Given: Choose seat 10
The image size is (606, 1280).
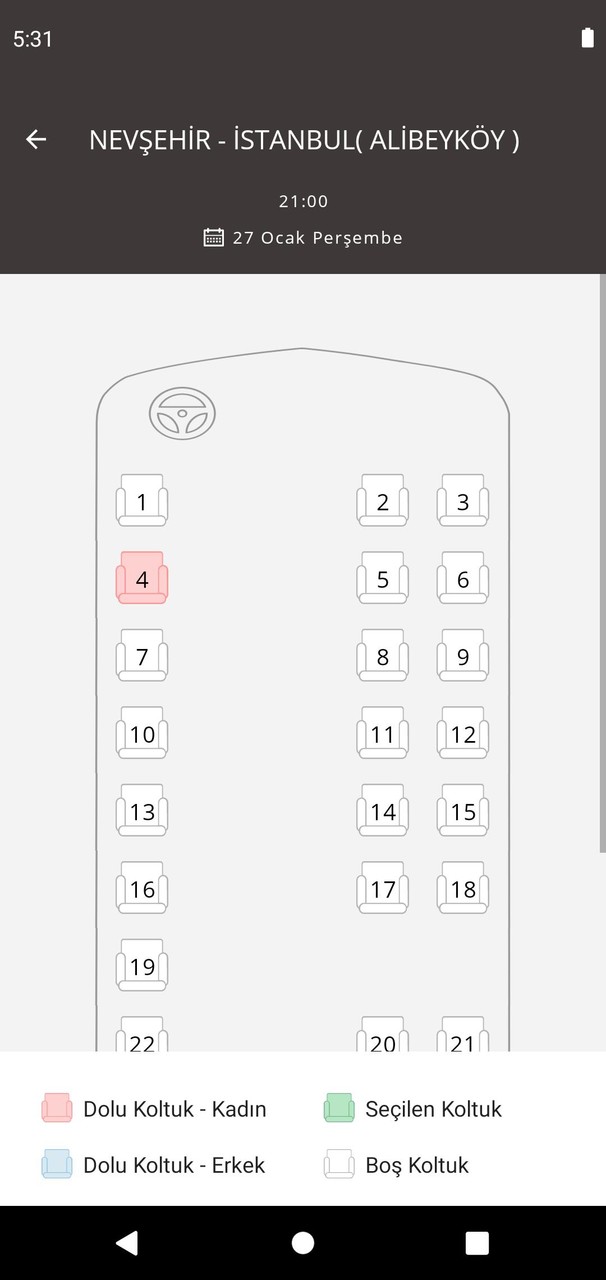Looking at the screenshot, I should pyautogui.click(x=142, y=734).
